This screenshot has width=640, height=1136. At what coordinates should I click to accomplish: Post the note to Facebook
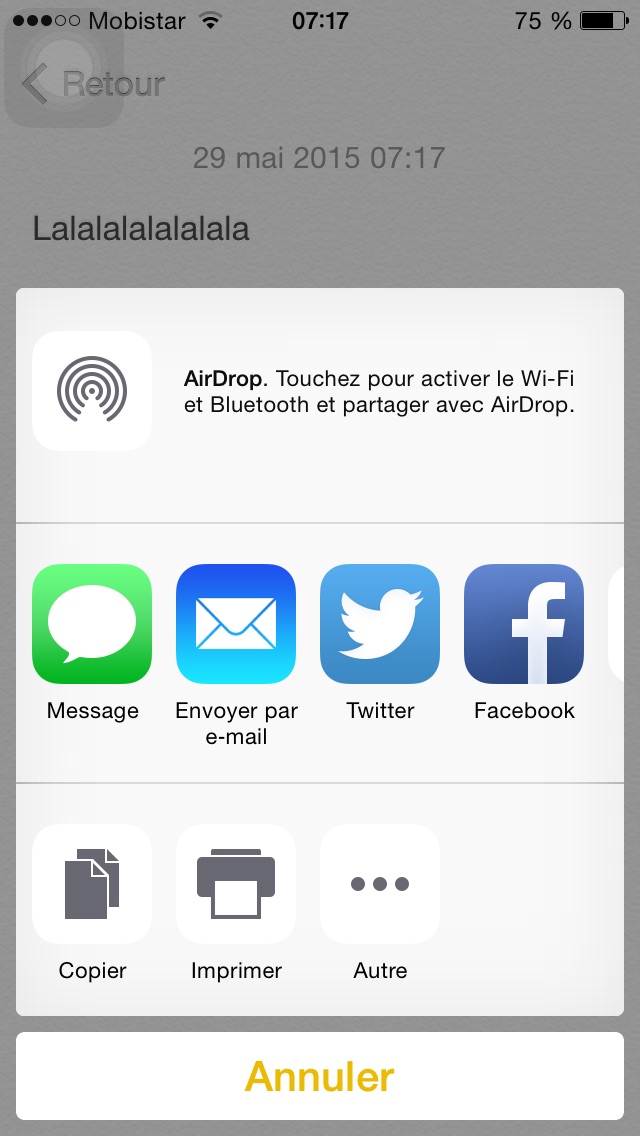pos(524,624)
